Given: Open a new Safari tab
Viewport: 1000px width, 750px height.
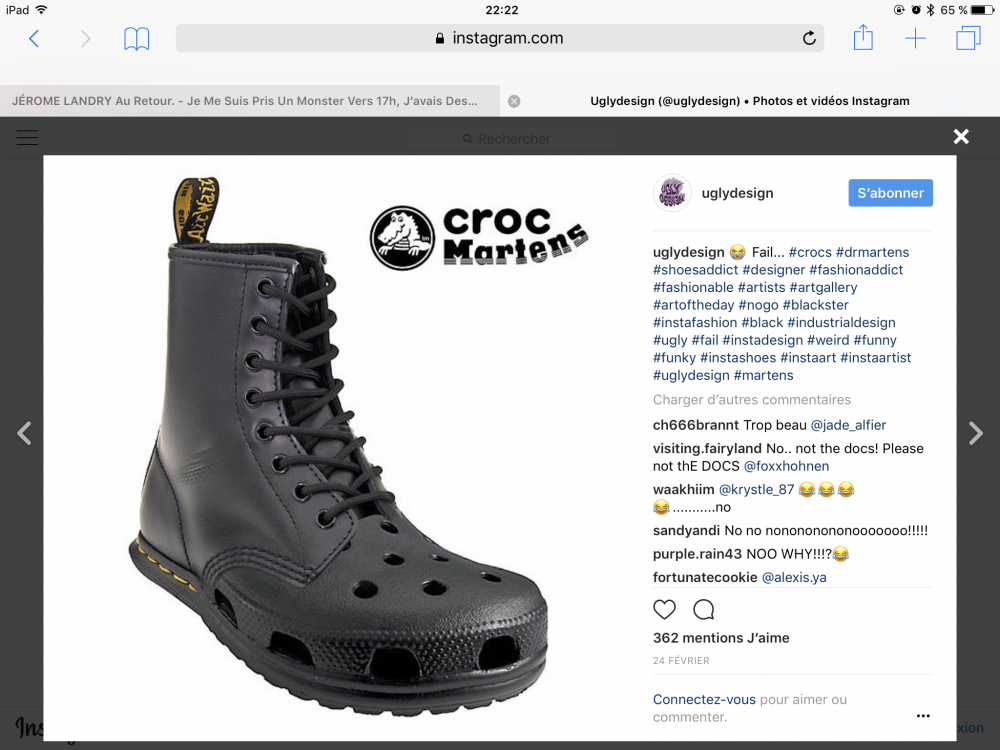Looking at the screenshot, I should click(x=915, y=39).
